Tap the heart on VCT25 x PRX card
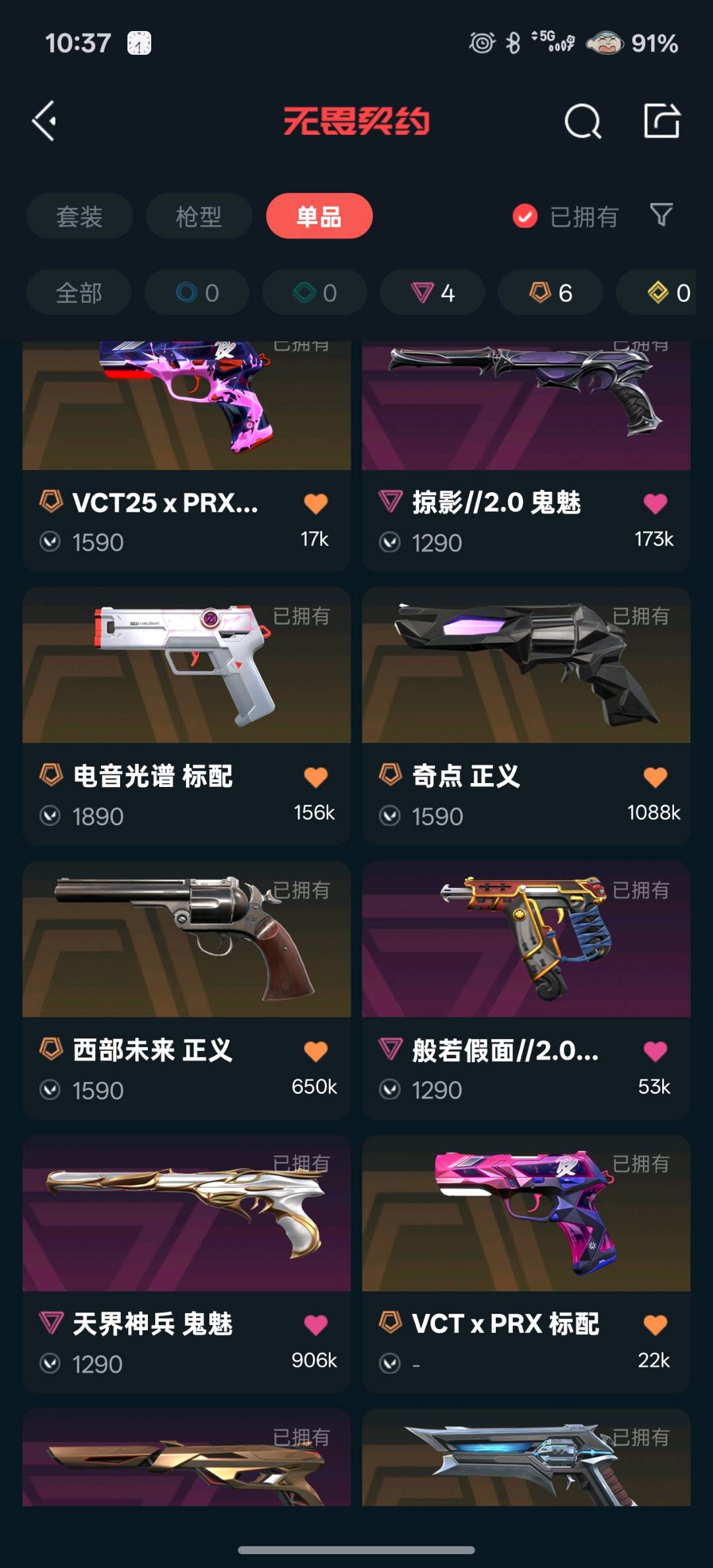The height and width of the screenshot is (1568, 713). click(x=316, y=504)
